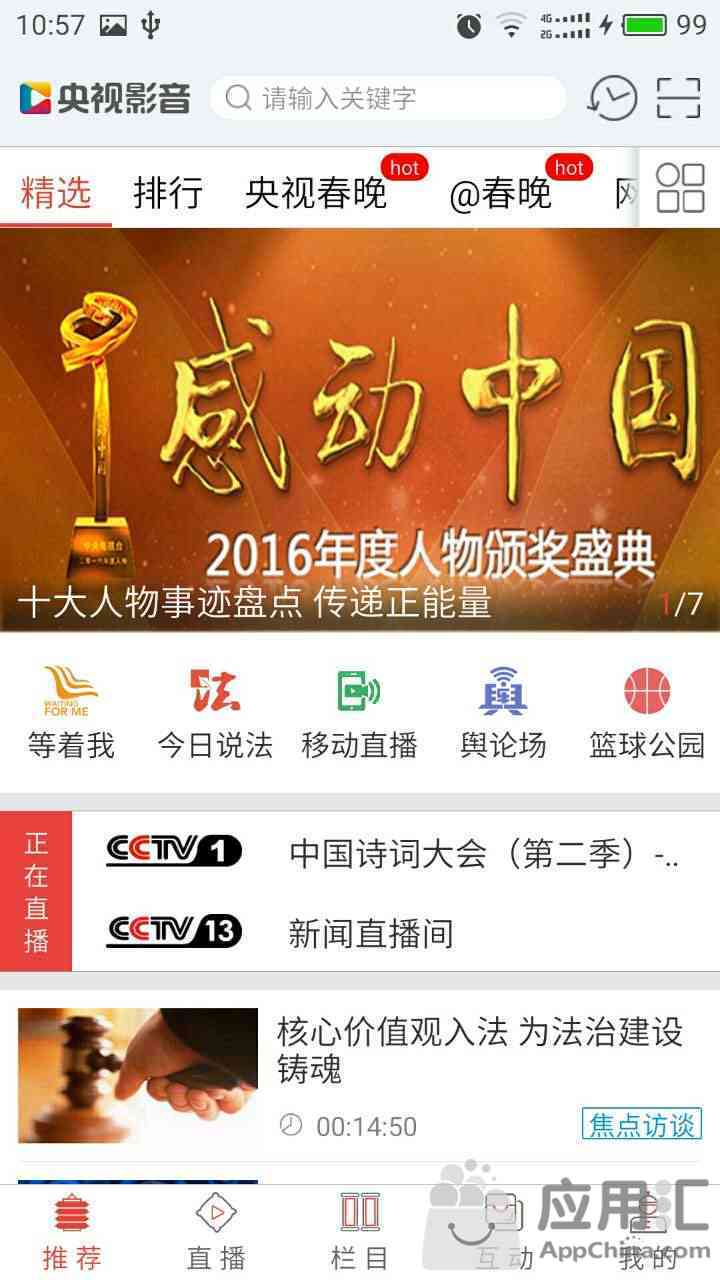Image resolution: width=720 pixels, height=1280 pixels.
Task: Select the @春晚 tab
Action: click(x=500, y=192)
